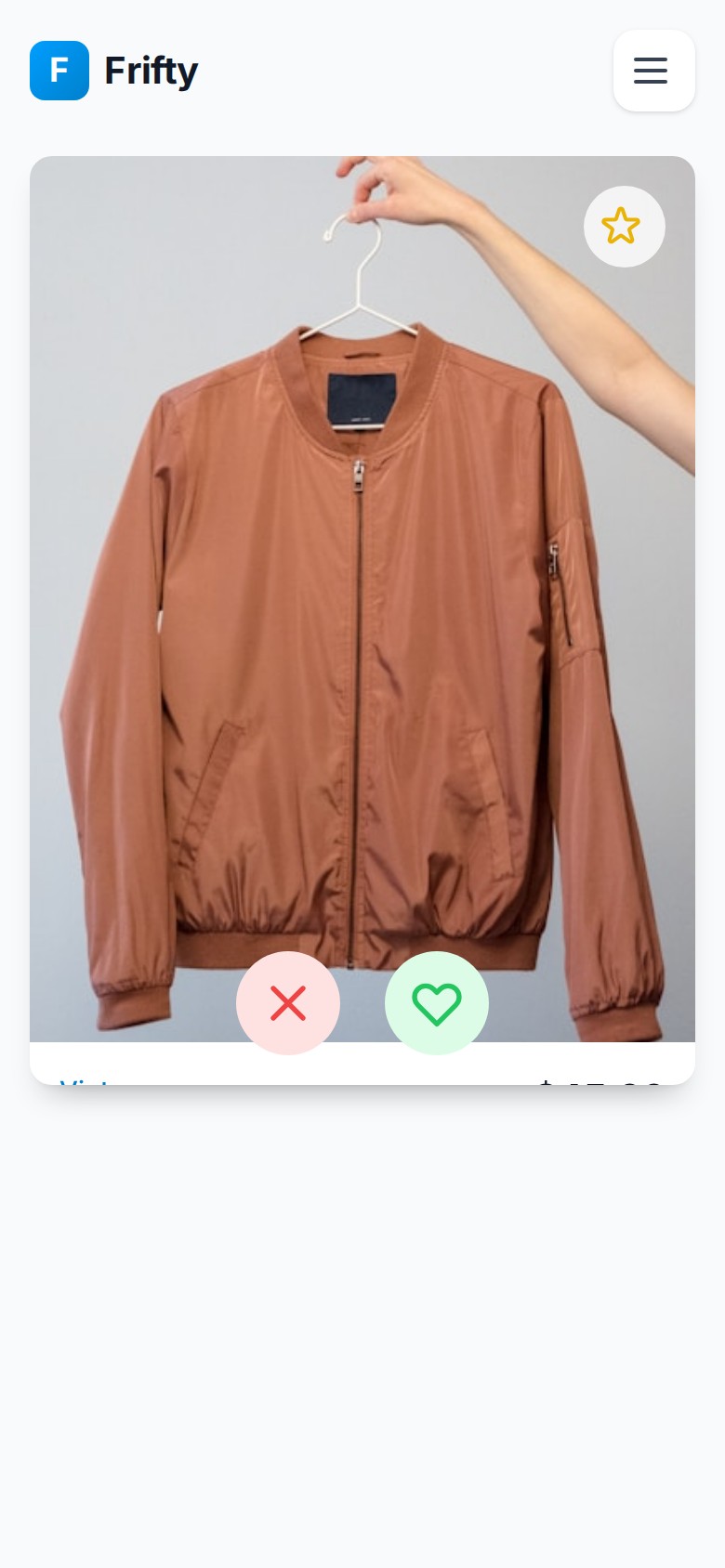Image resolution: width=725 pixels, height=1568 pixels.
Task: Toggle favorite status with the star button
Action: (624, 226)
